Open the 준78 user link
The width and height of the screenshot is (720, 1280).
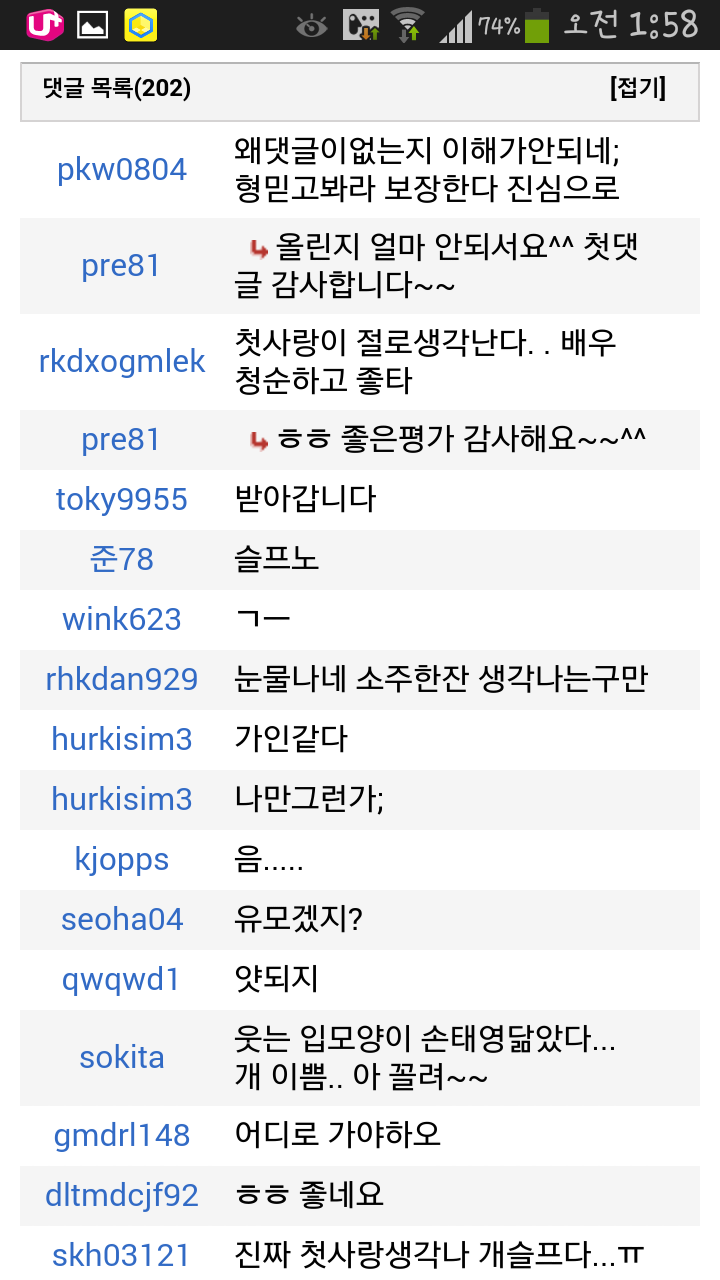pyautogui.click(x=122, y=559)
